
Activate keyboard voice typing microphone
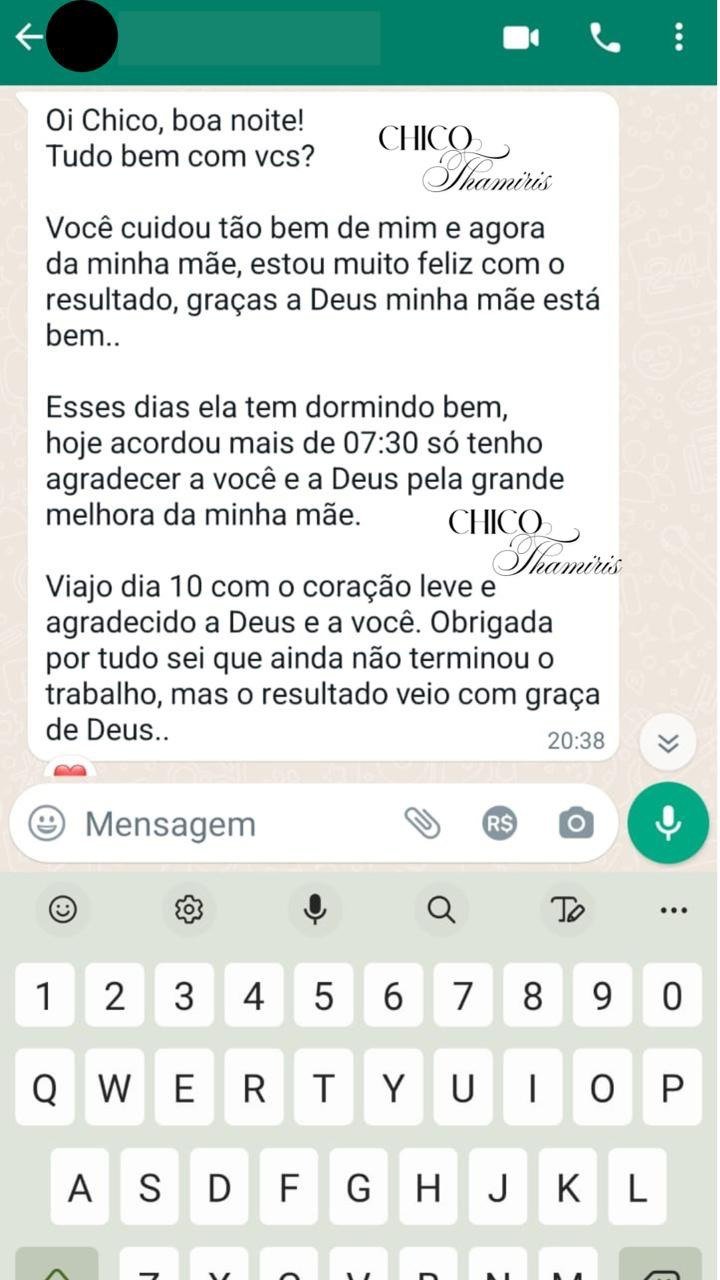[x=315, y=909]
